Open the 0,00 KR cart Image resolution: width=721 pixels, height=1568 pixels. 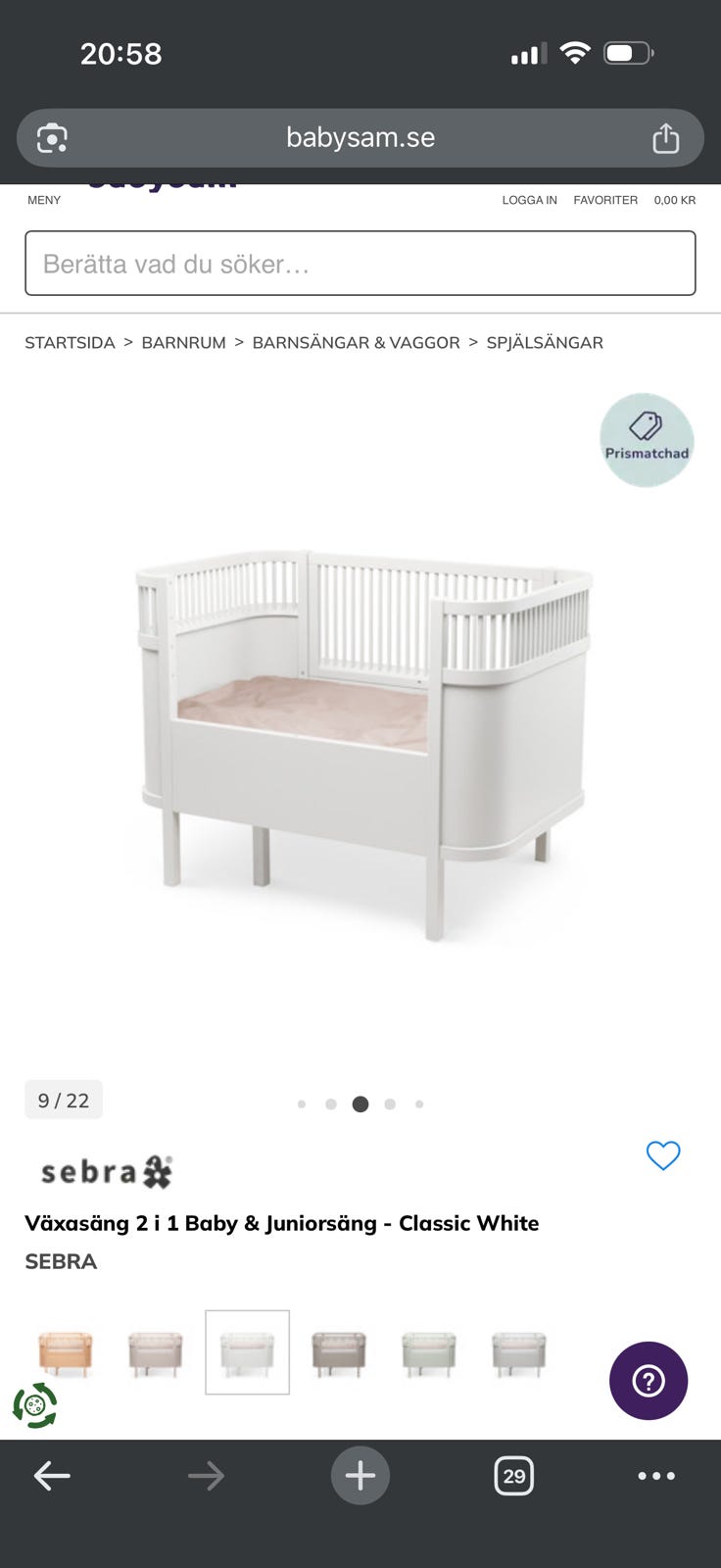(675, 200)
